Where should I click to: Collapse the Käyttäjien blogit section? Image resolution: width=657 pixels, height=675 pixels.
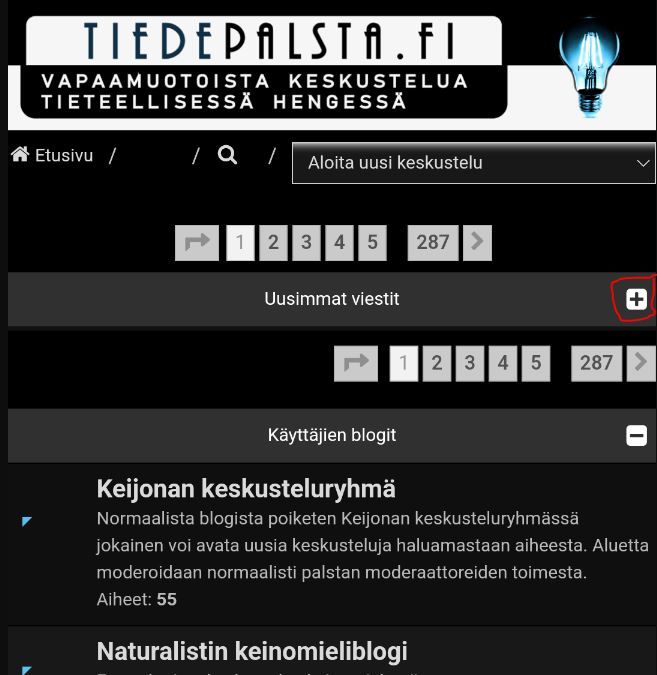click(x=636, y=436)
